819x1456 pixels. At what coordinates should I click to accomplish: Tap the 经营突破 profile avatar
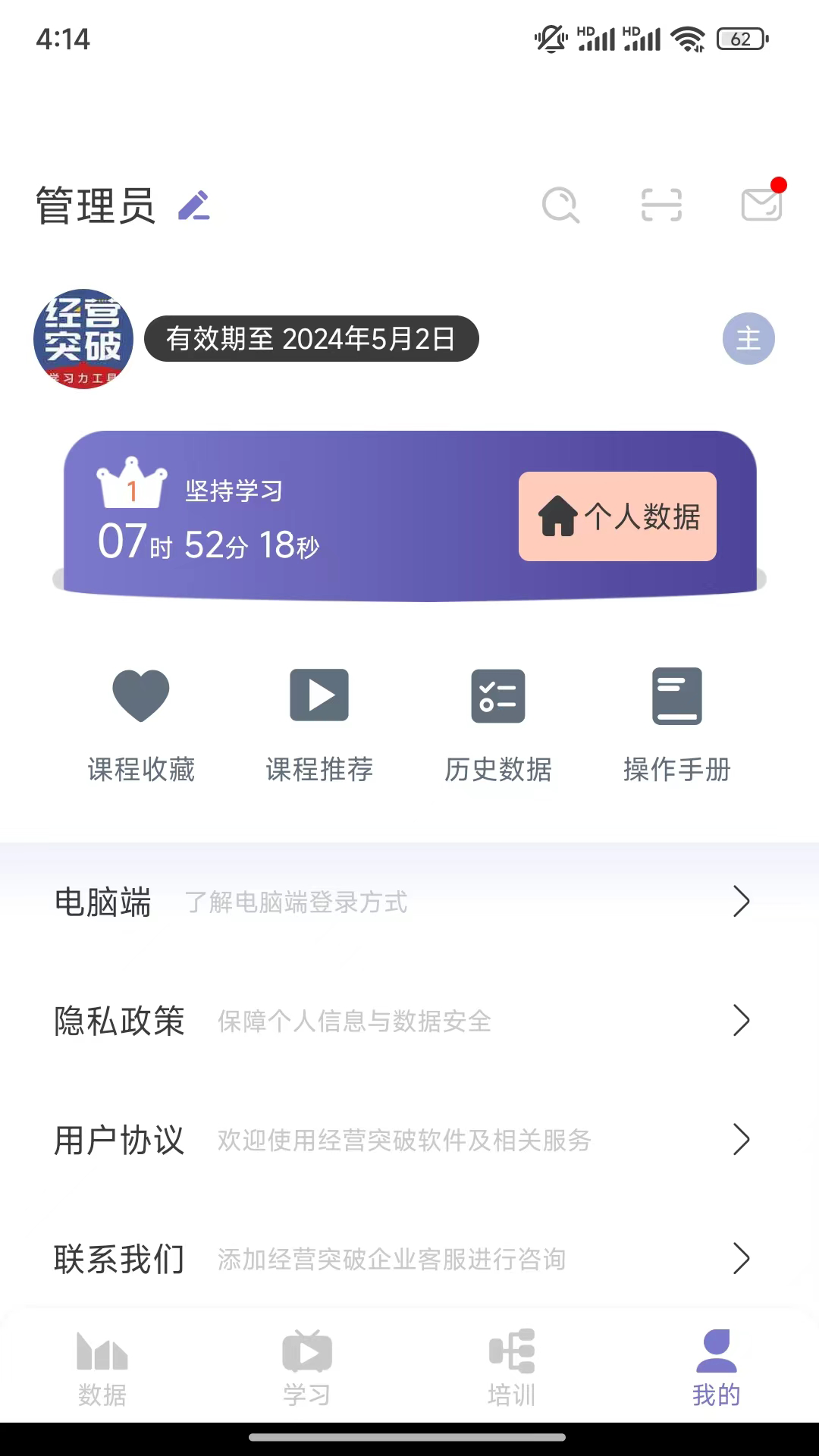[83, 338]
